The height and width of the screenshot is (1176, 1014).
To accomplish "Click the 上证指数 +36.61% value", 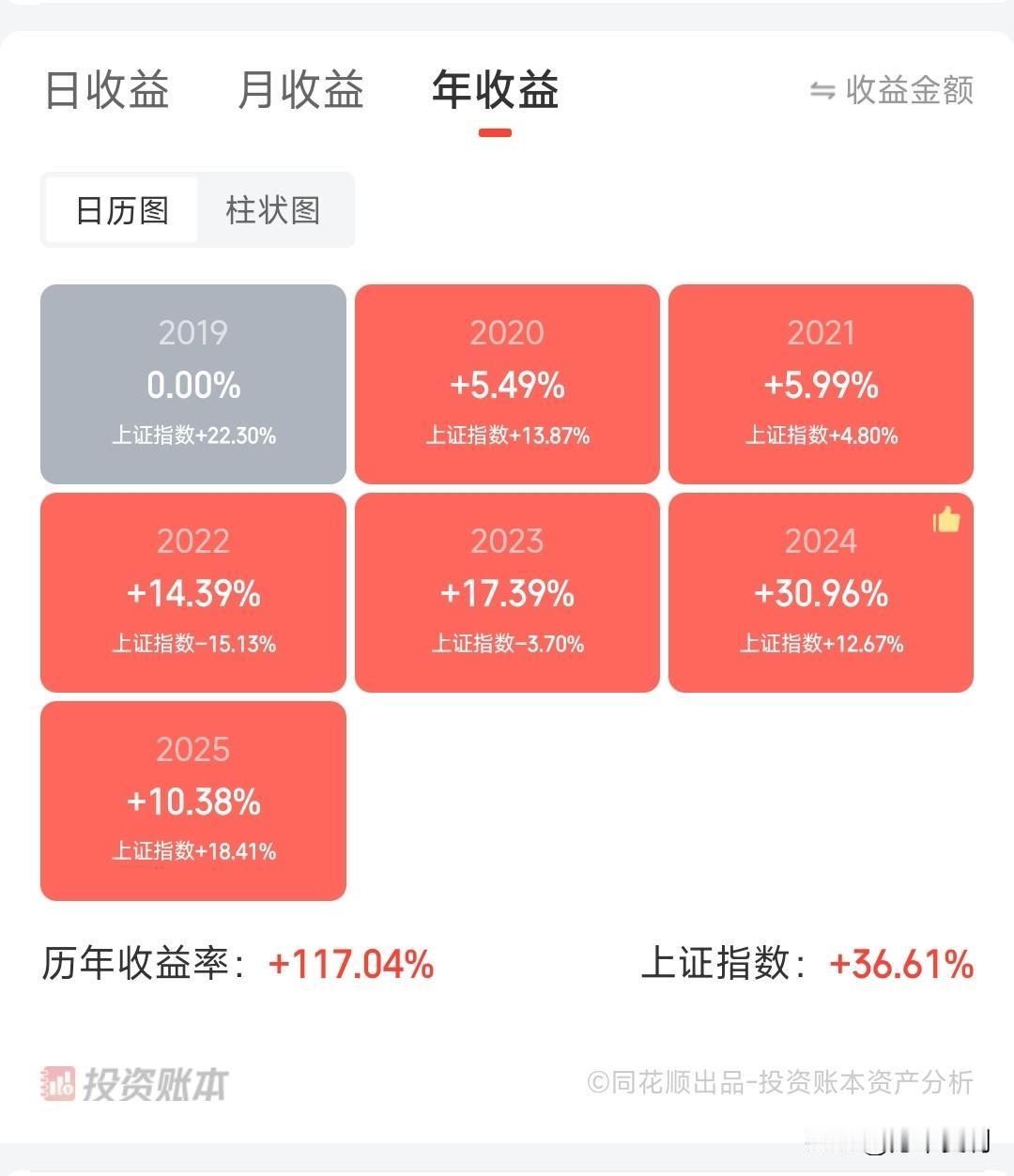I will [902, 964].
